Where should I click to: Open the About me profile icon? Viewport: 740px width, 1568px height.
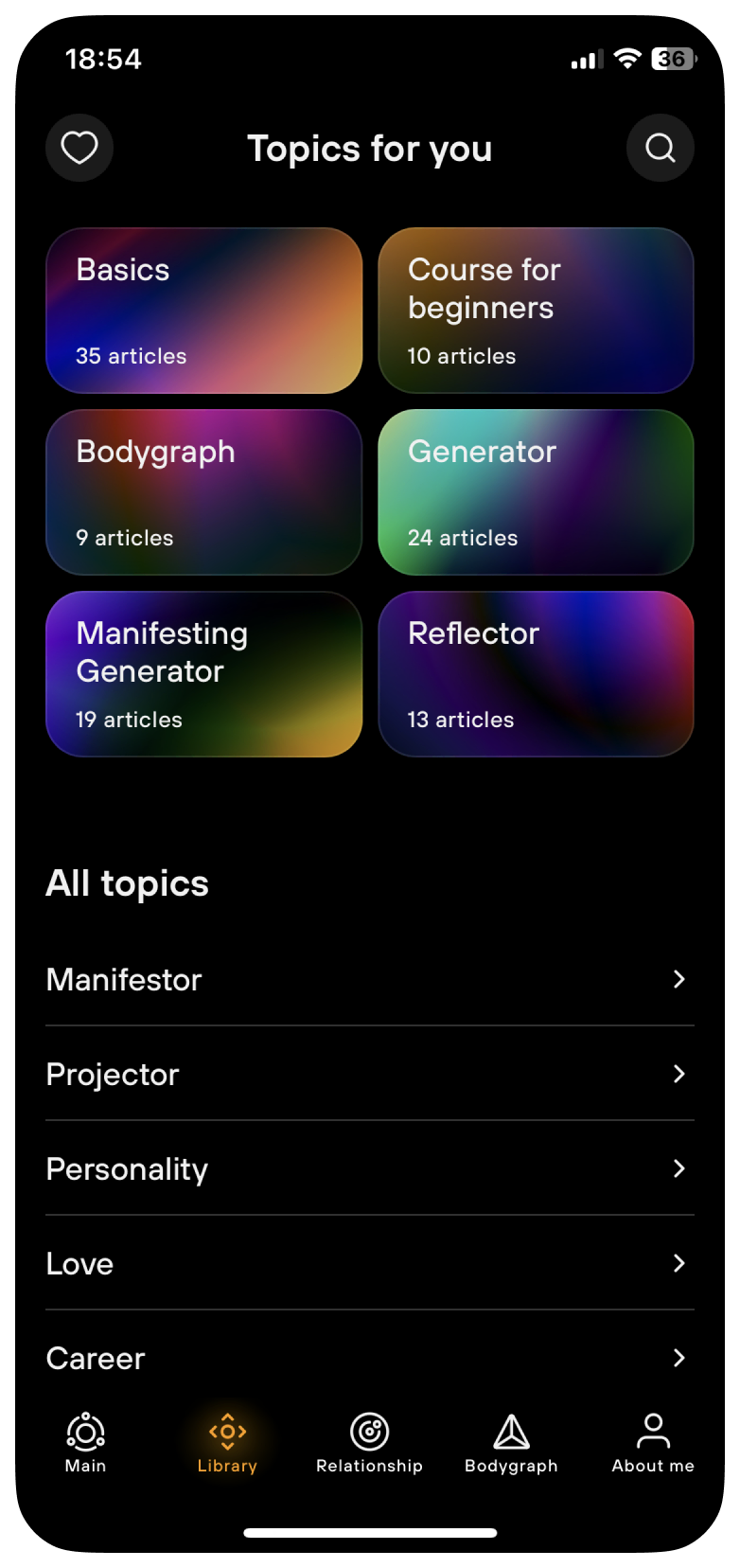tap(651, 1434)
